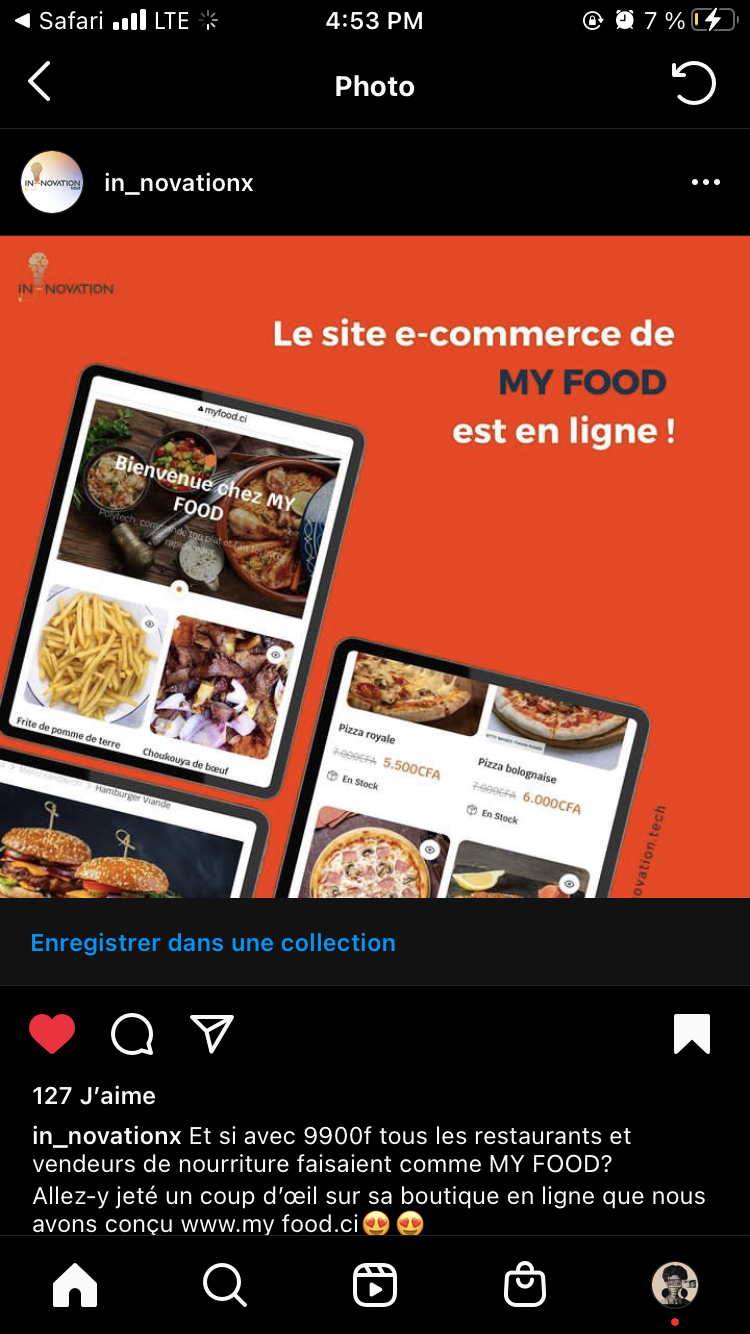
Task: Switch to the Search tab
Action: pos(225,1285)
